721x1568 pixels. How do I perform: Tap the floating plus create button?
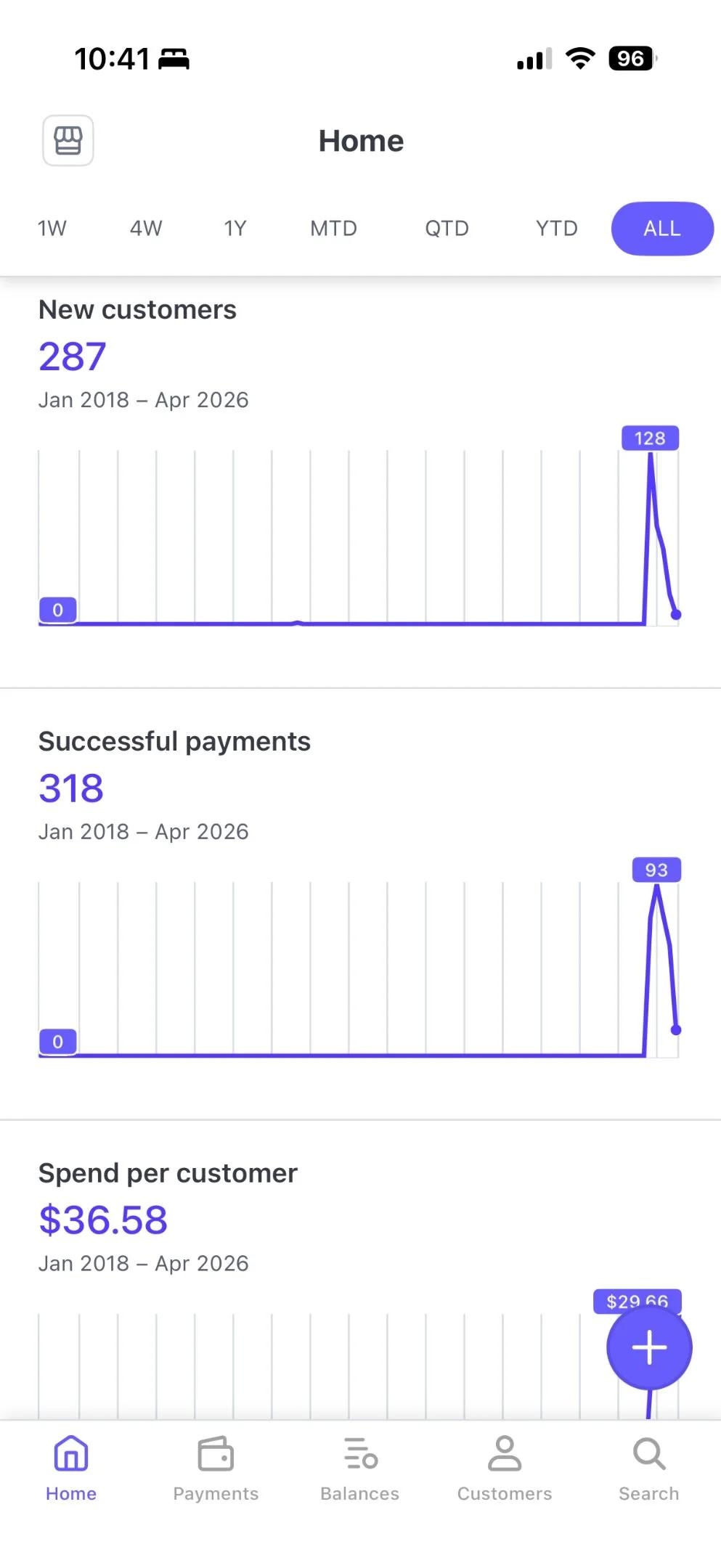(648, 1347)
